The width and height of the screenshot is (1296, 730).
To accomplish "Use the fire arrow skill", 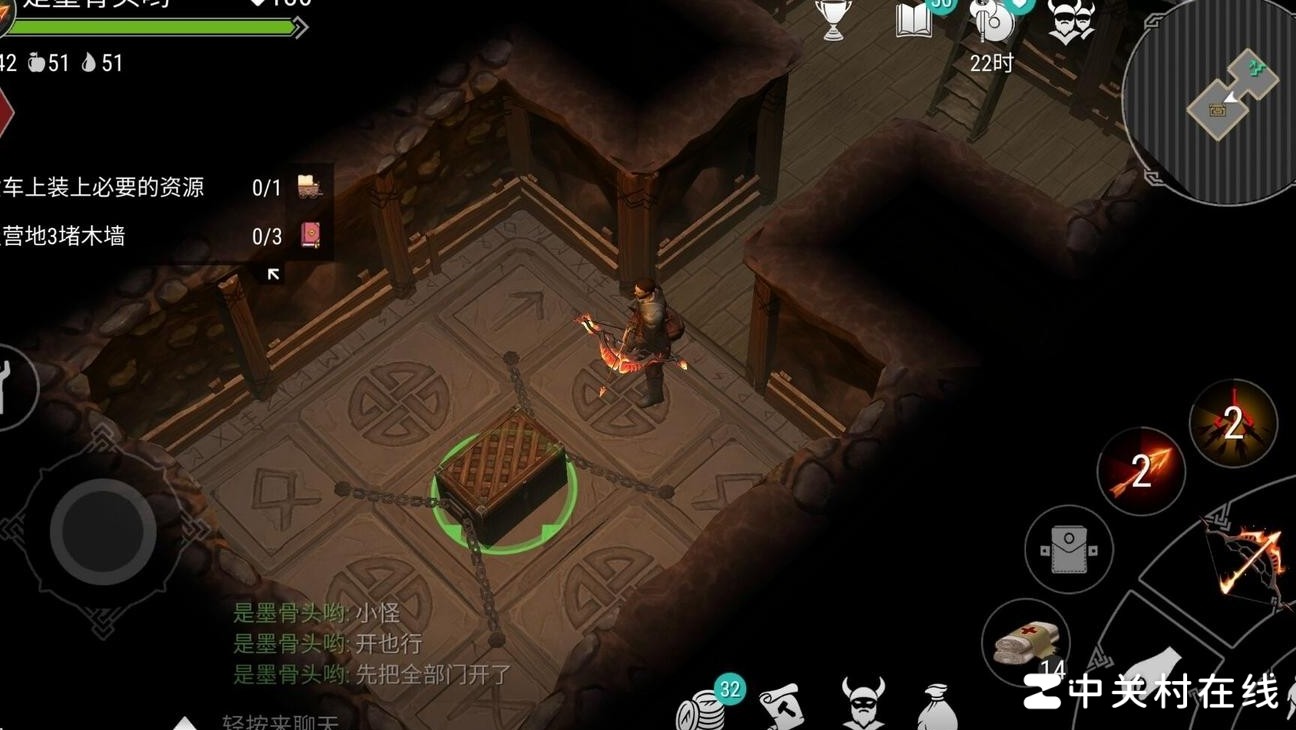I will tap(1141, 471).
